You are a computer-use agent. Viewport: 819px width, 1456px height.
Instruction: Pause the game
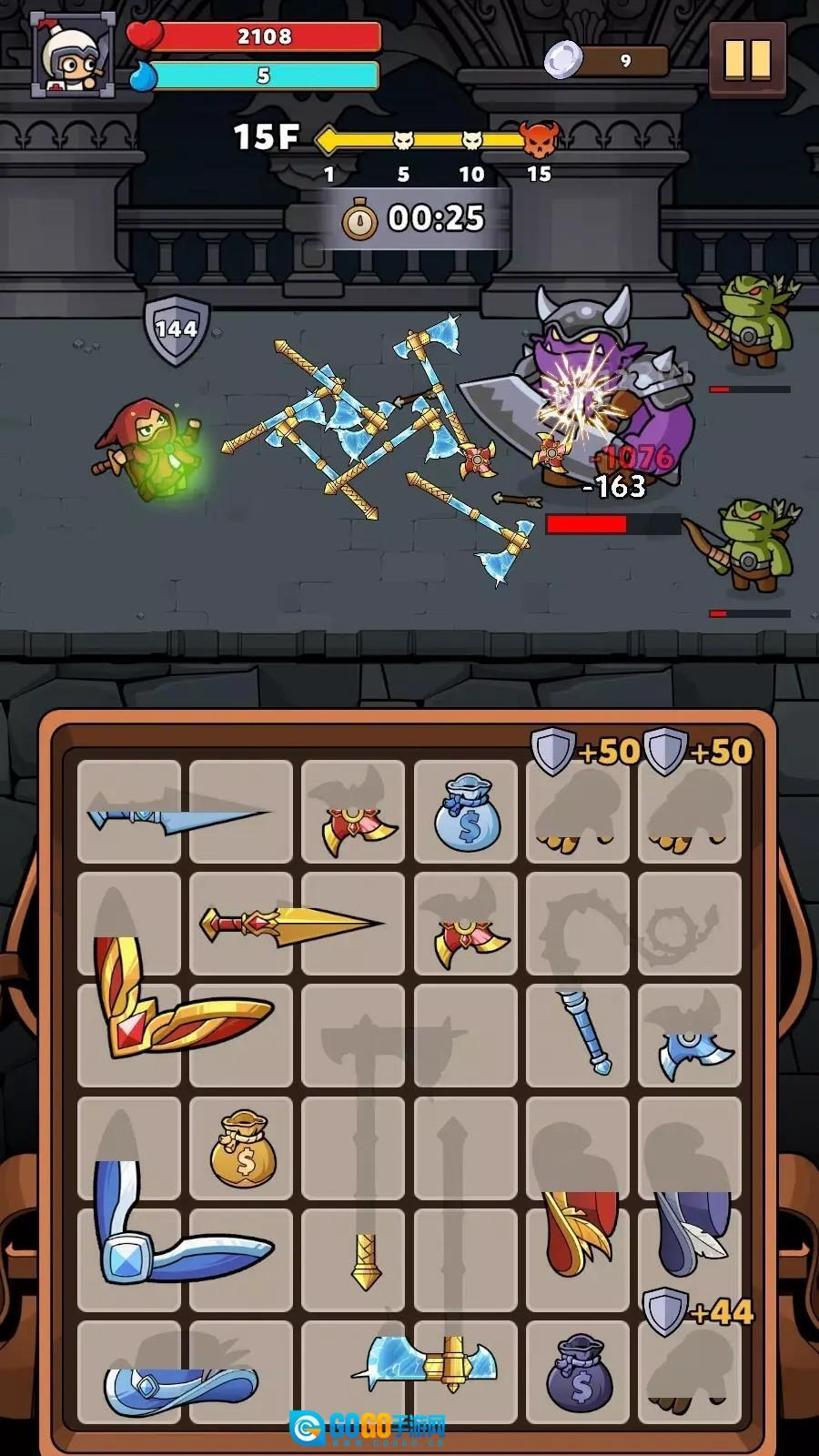tap(747, 60)
